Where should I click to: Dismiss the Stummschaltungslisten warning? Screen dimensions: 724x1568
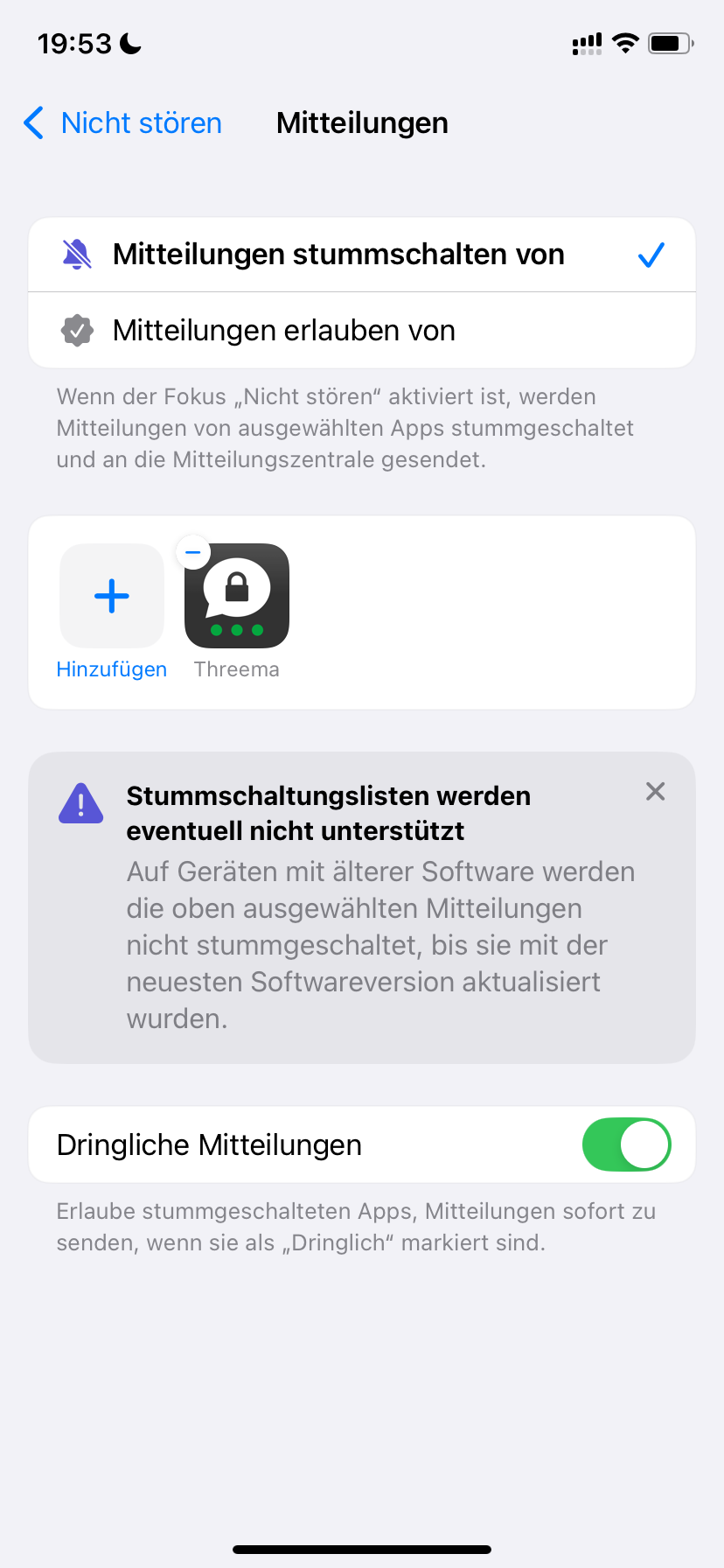(655, 792)
